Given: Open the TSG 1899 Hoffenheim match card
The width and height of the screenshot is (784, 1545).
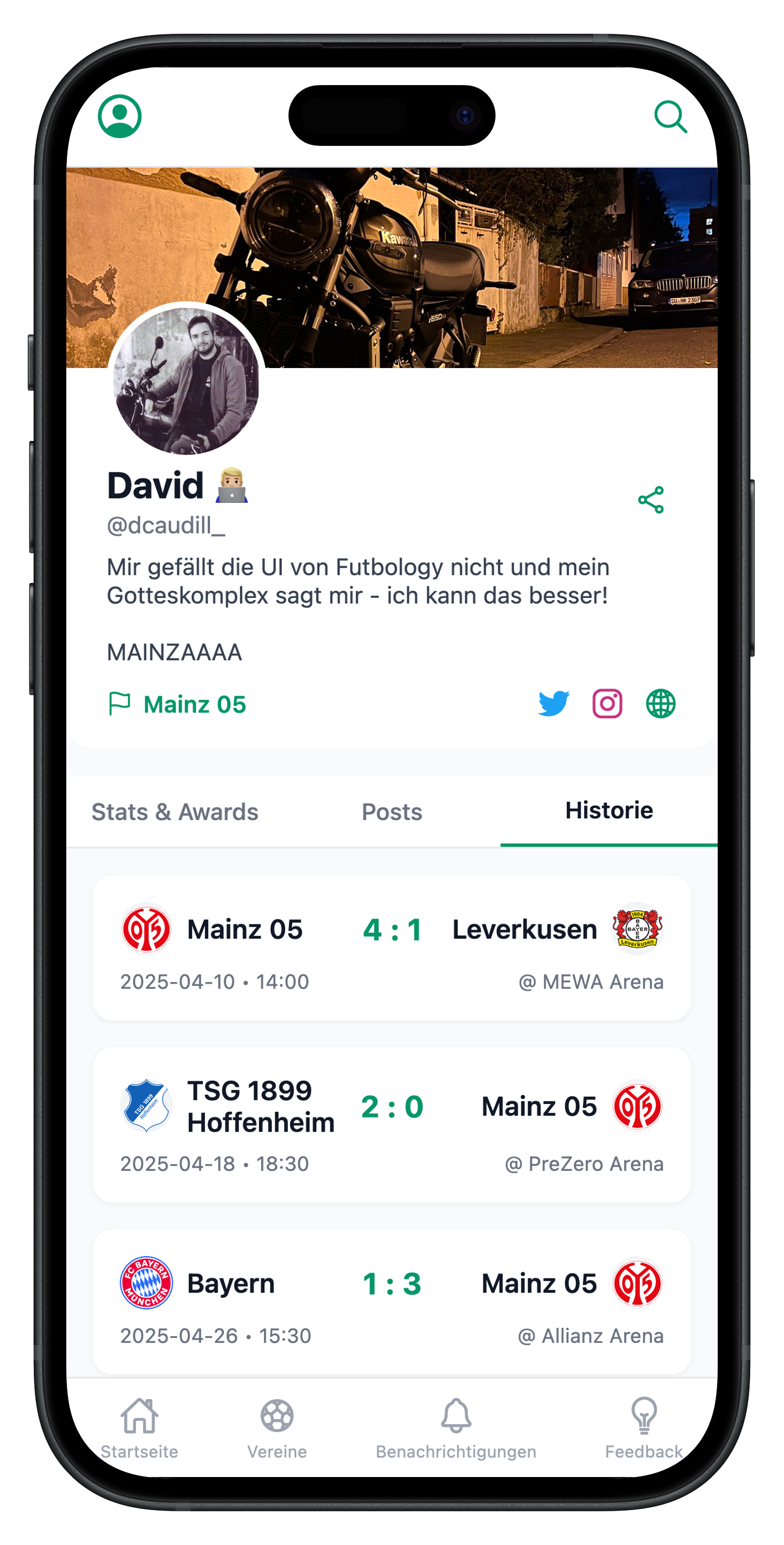Looking at the screenshot, I should [392, 1124].
